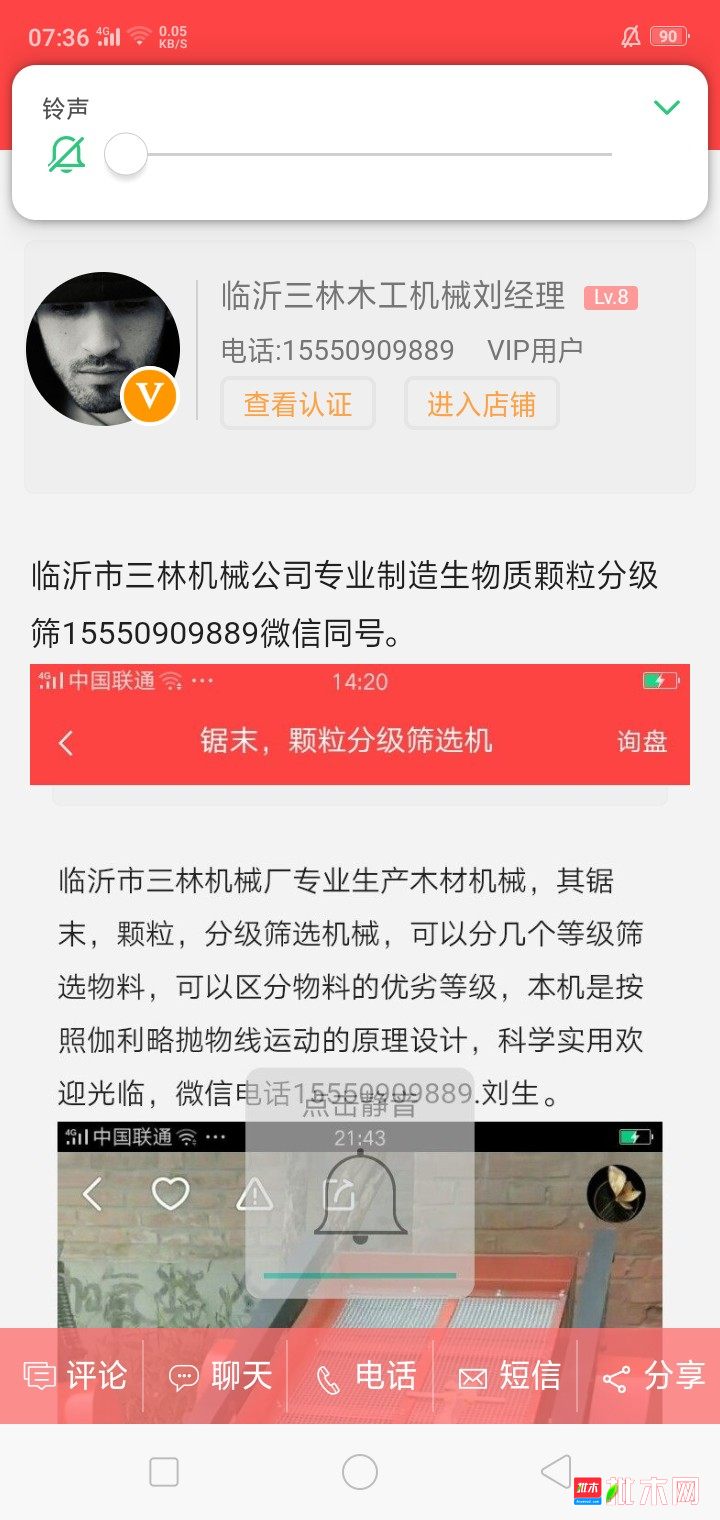
Task: Start a chat via 聊天
Action: (x=220, y=1377)
